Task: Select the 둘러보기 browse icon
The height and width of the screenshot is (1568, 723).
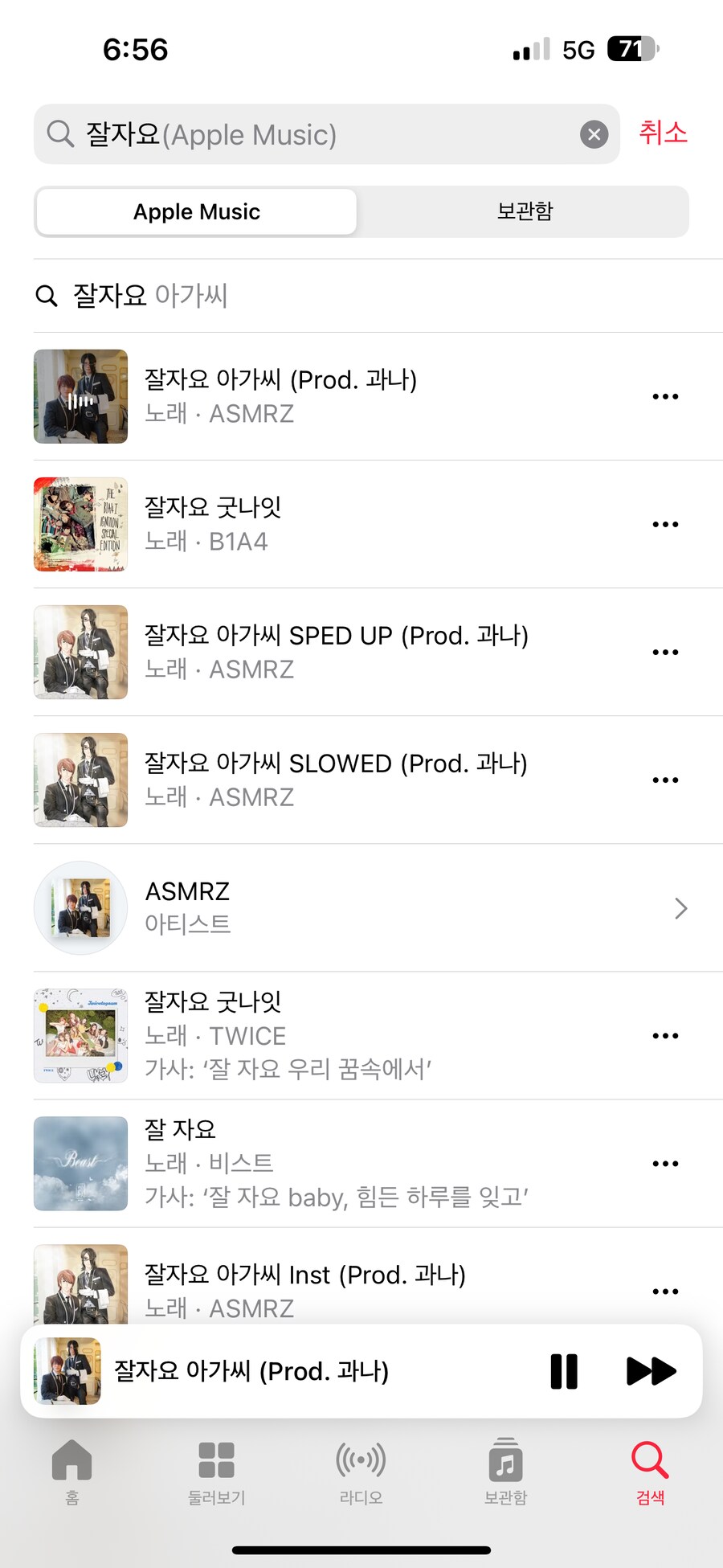Action: click(215, 1468)
